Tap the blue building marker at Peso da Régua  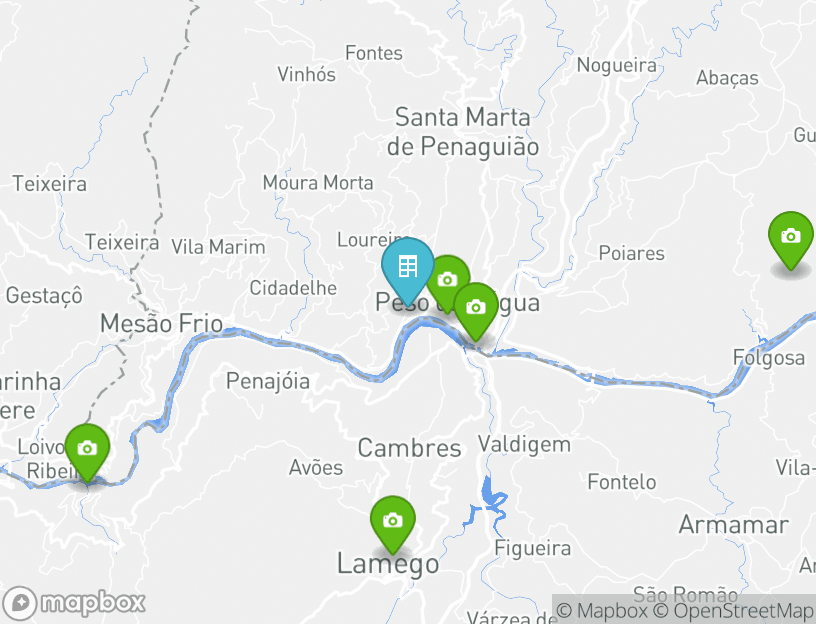point(407,267)
